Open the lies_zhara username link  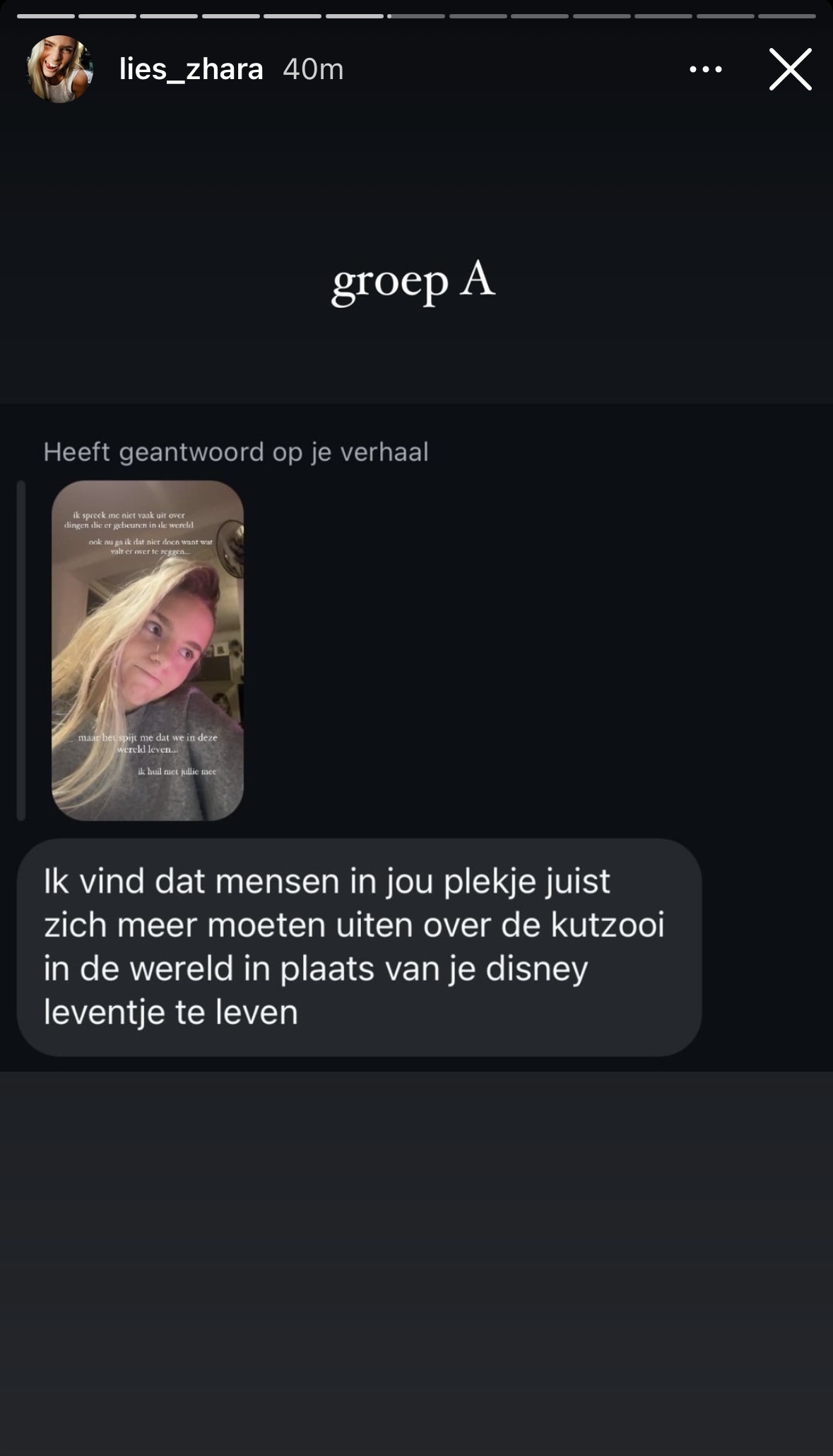click(191, 69)
